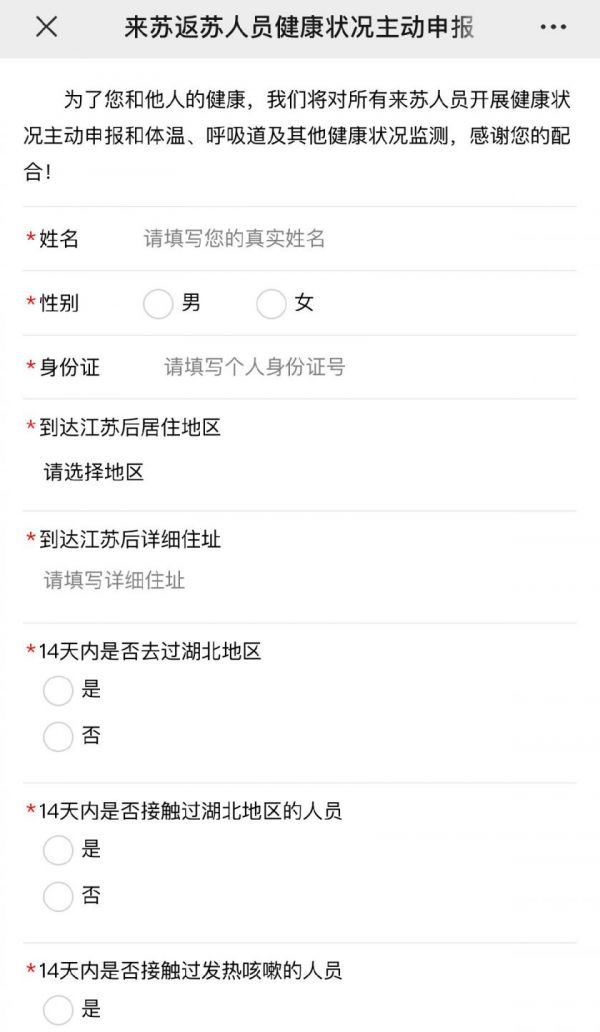Select 是 for 接触过湖北地区的人员
The height and width of the screenshot is (1032, 600).
tap(59, 850)
